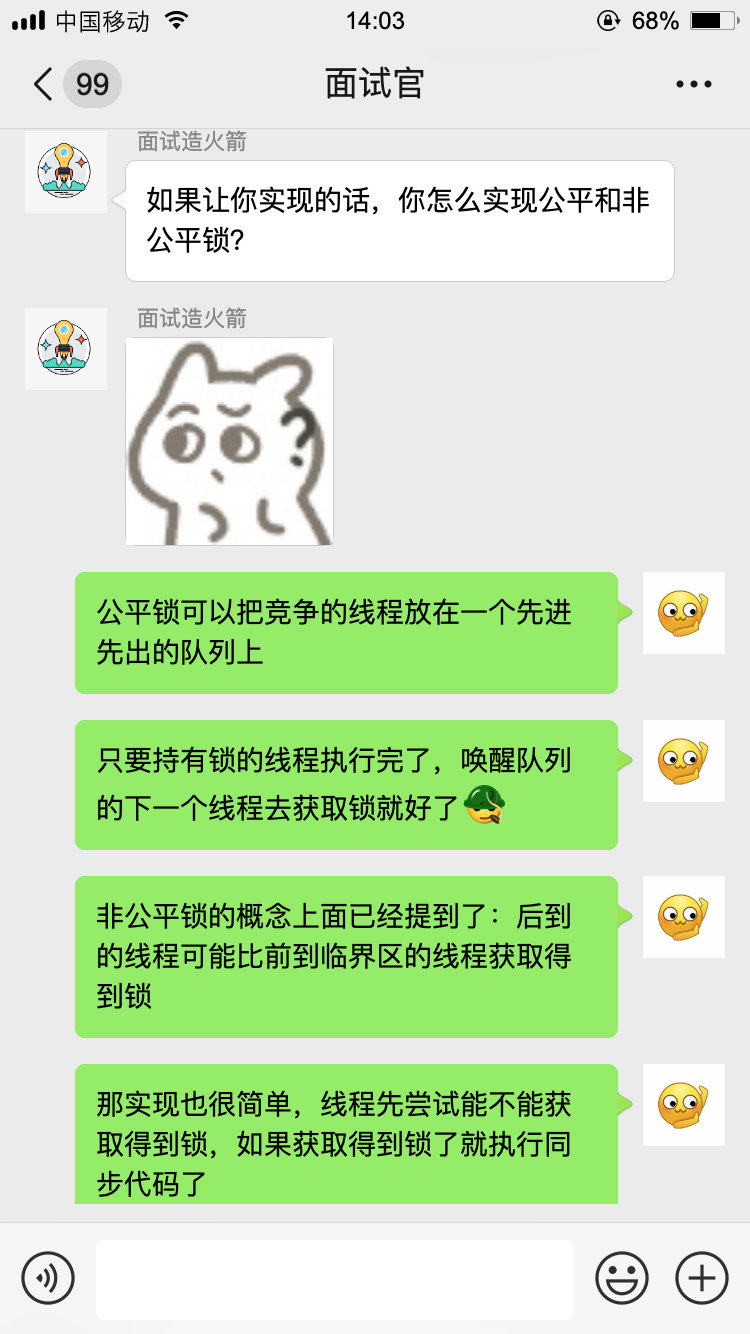View the confused cat sticker
This screenshot has width=750, height=1334.
tap(229, 441)
